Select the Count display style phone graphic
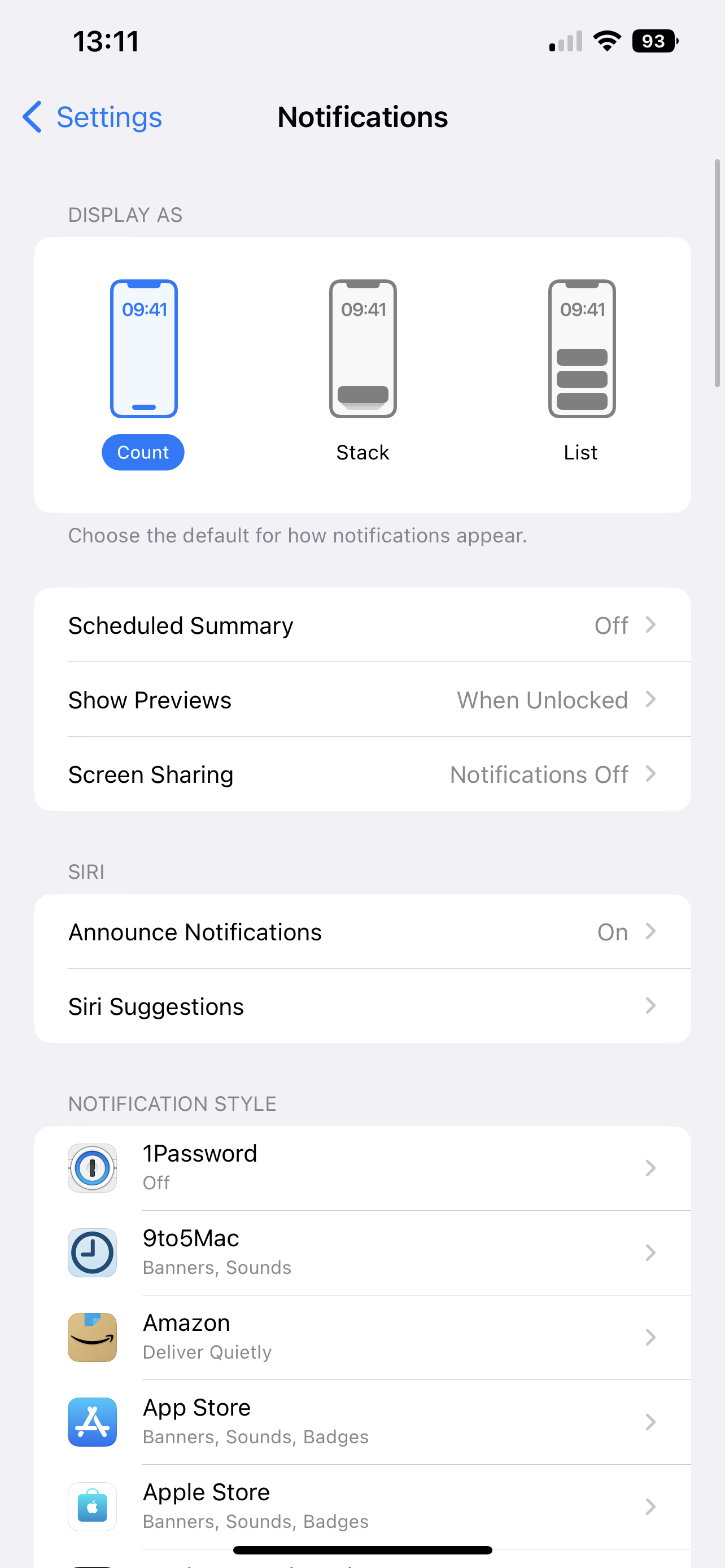The image size is (725, 1568). (142, 348)
